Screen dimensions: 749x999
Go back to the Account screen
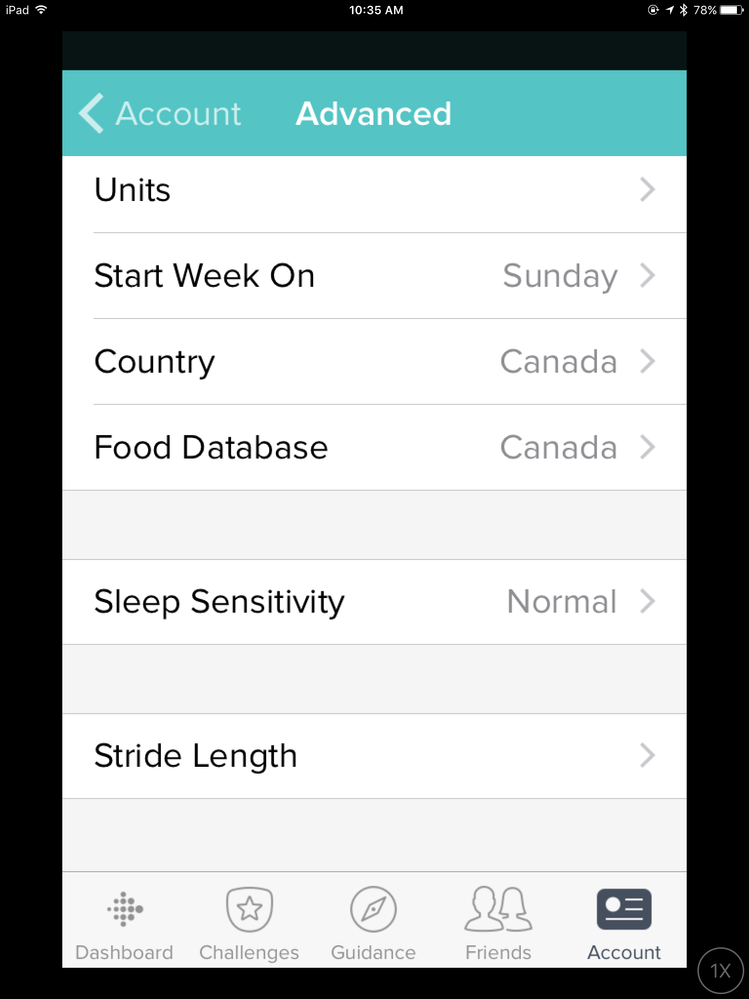tap(160, 114)
